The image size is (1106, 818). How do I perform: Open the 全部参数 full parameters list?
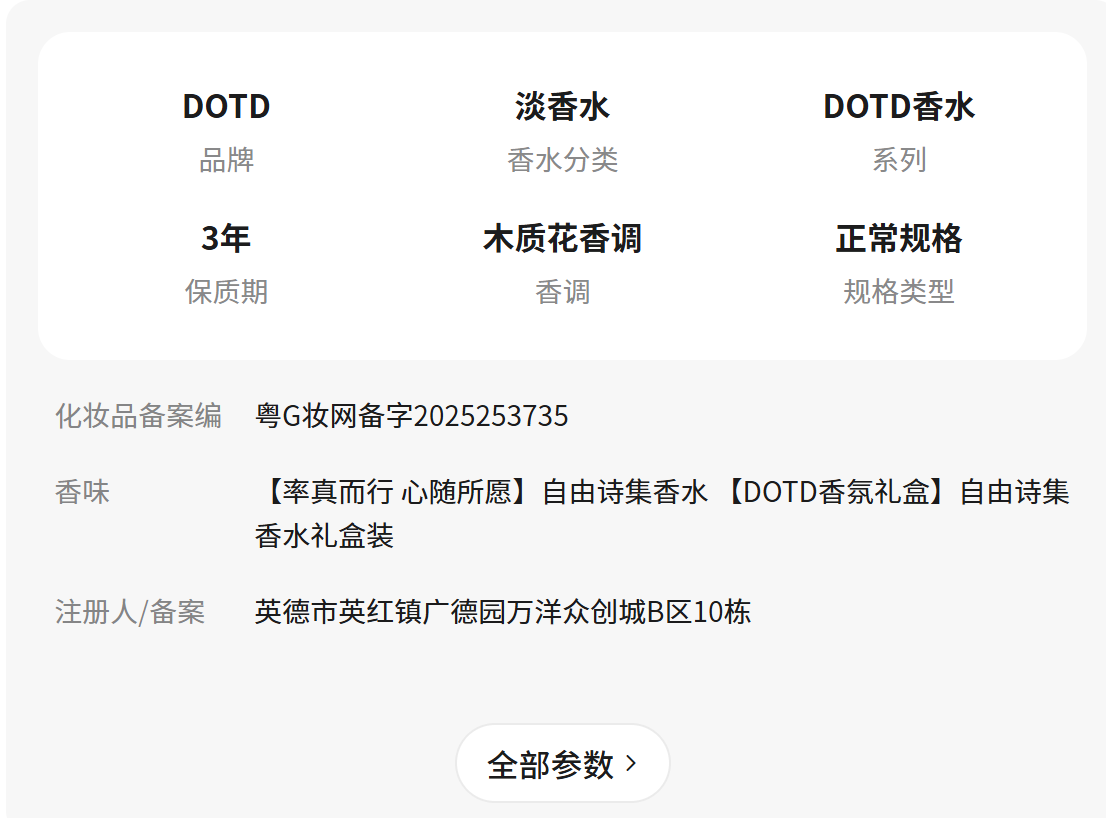562,764
